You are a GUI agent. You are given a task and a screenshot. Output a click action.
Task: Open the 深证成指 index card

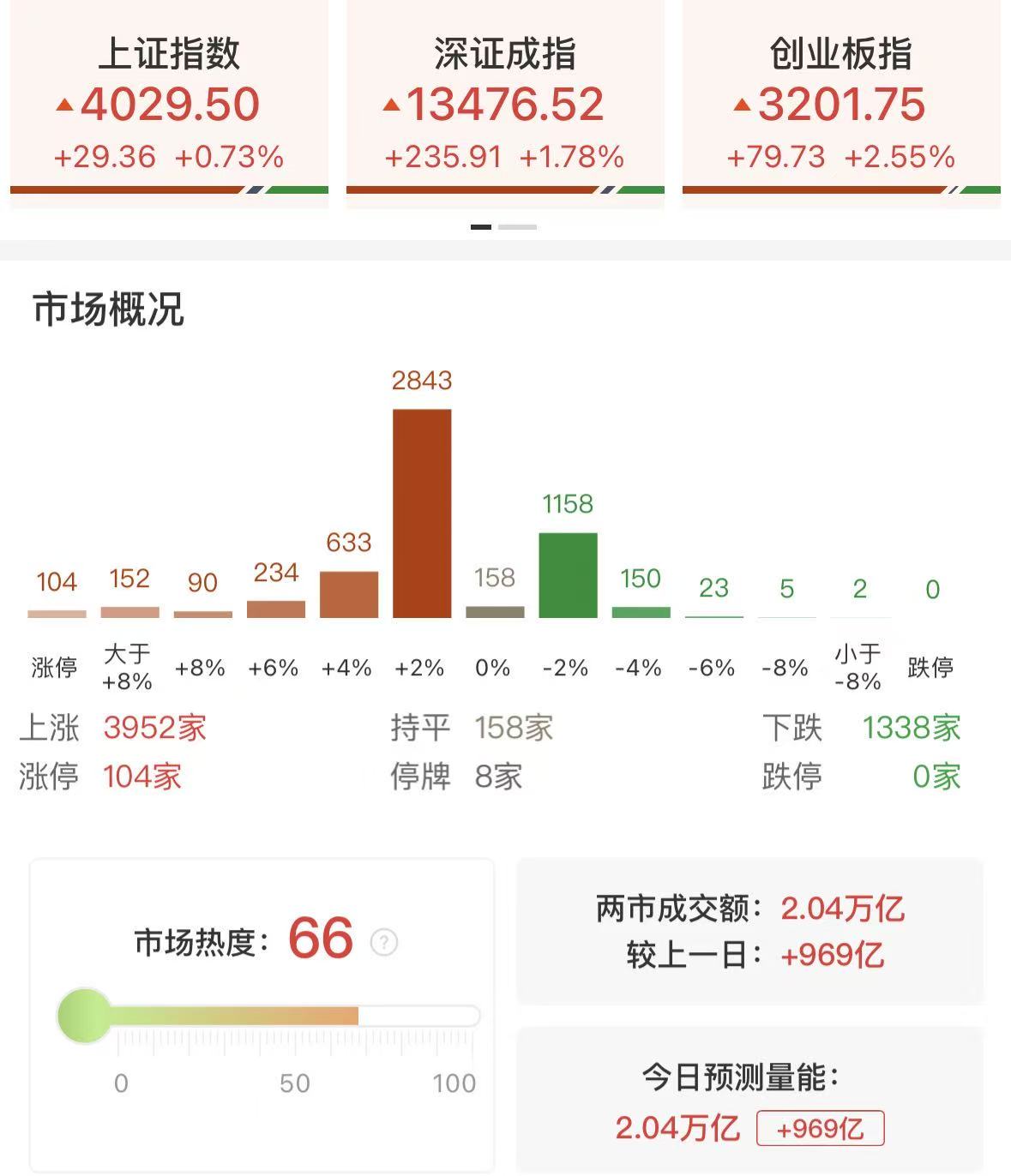click(x=505, y=99)
